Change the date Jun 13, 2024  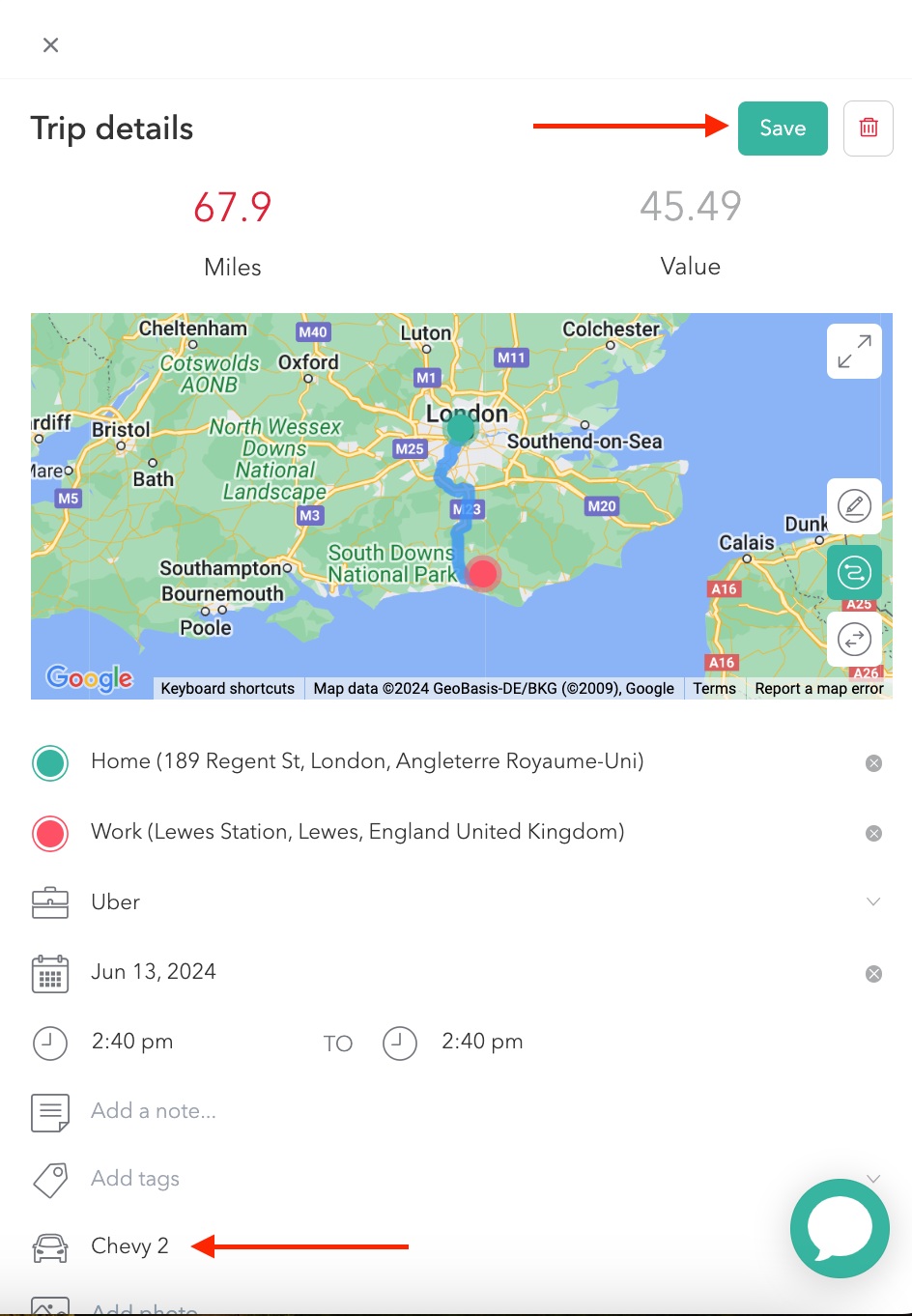[x=154, y=972]
